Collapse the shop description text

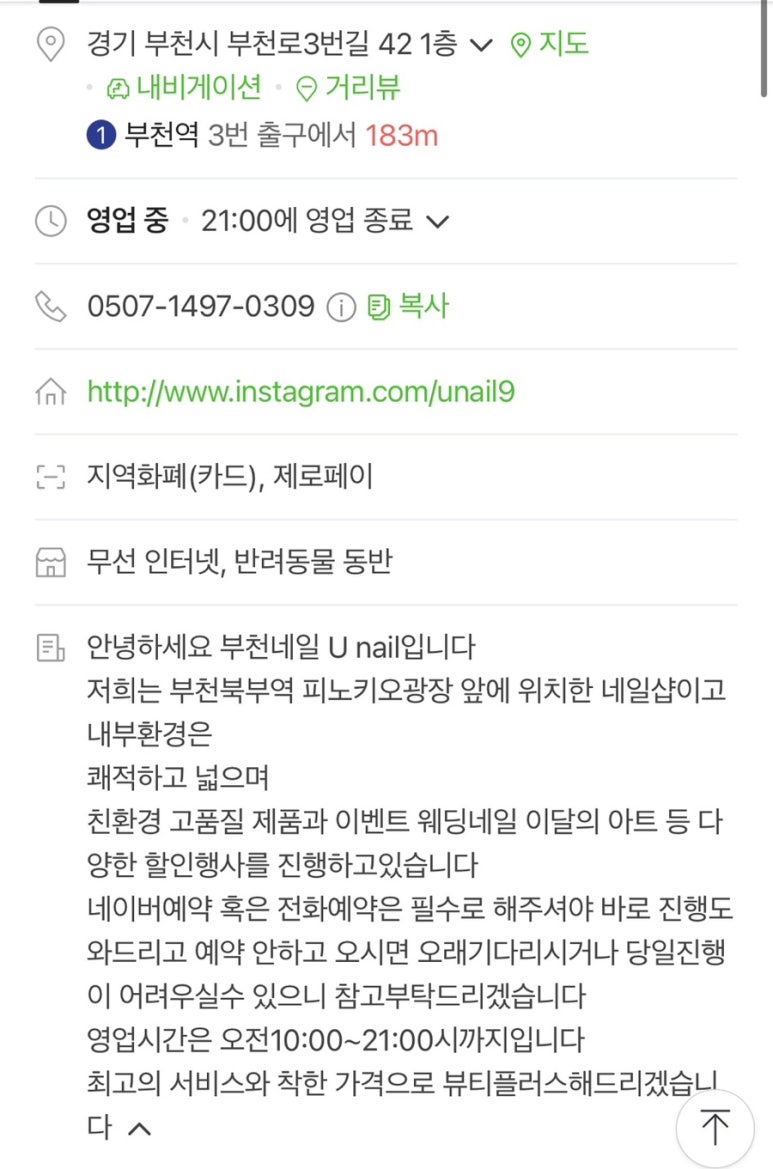tap(141, 1130)
